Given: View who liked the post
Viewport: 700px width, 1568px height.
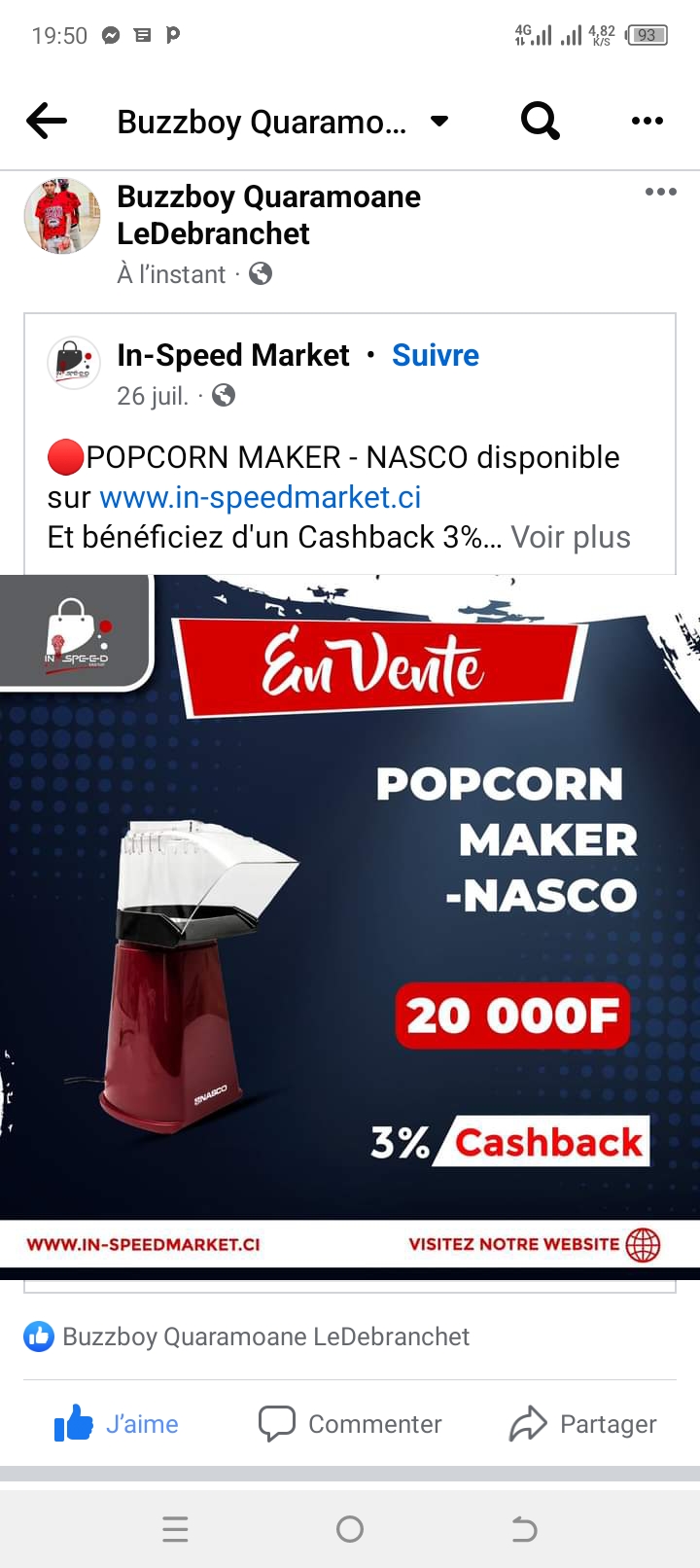Looking at the screenshot, I should pos(264,1336).
